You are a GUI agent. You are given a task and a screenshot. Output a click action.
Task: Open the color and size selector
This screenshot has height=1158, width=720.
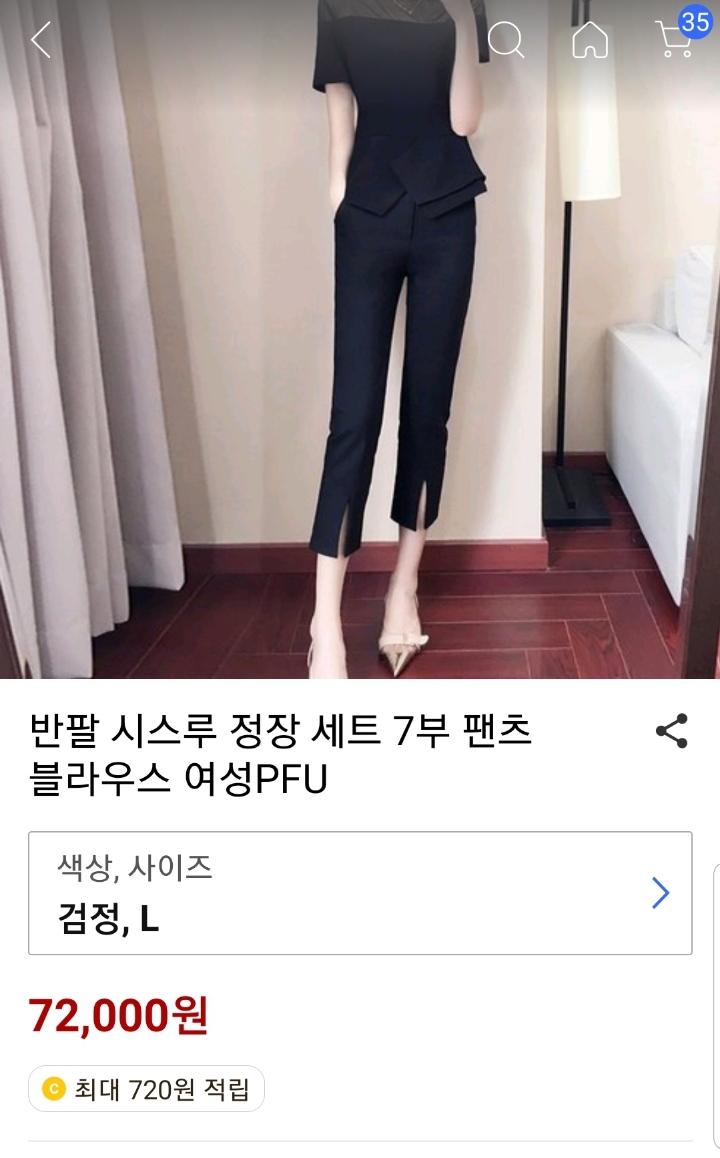360,893
